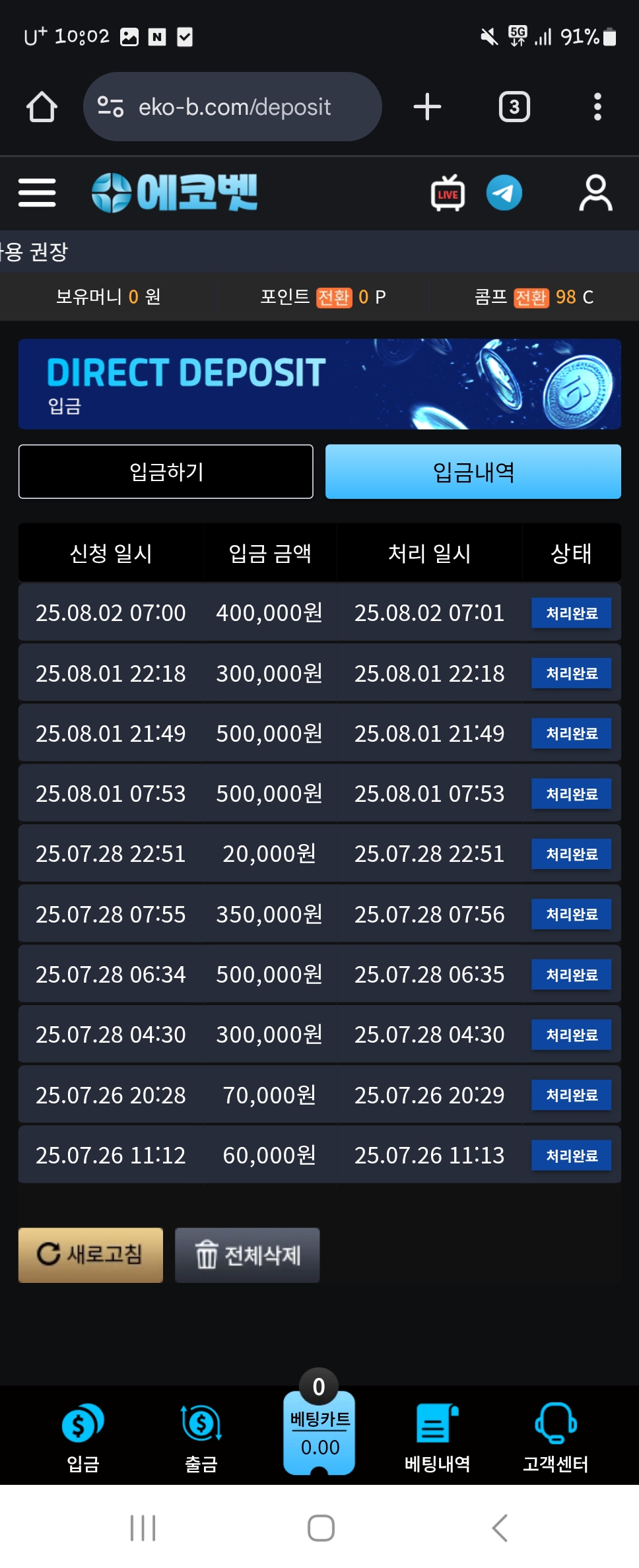The height and width of the screenshot is (1568, 639).
Task: Switch to the 입금하기 tab
Action: click(166, 472)
